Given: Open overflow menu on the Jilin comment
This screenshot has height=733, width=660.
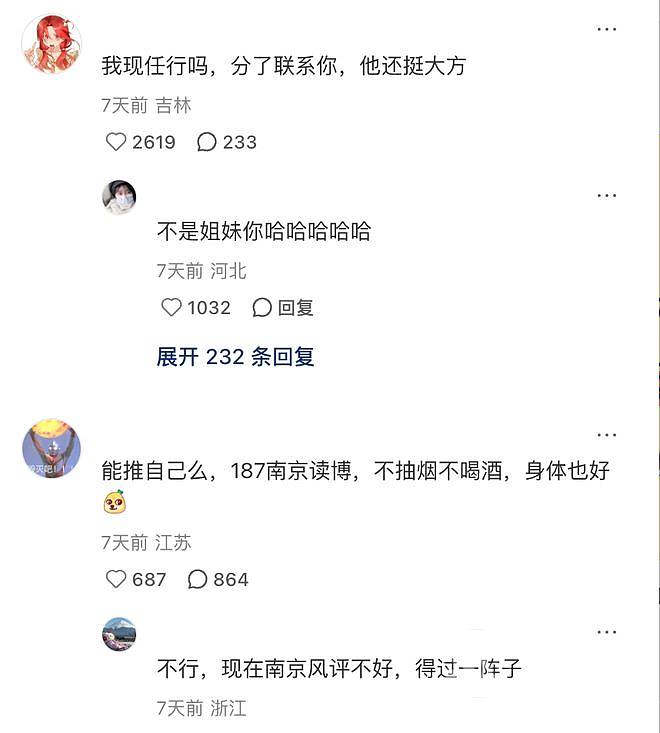Looking at the screenshot, I should click(x=607, y=30).
